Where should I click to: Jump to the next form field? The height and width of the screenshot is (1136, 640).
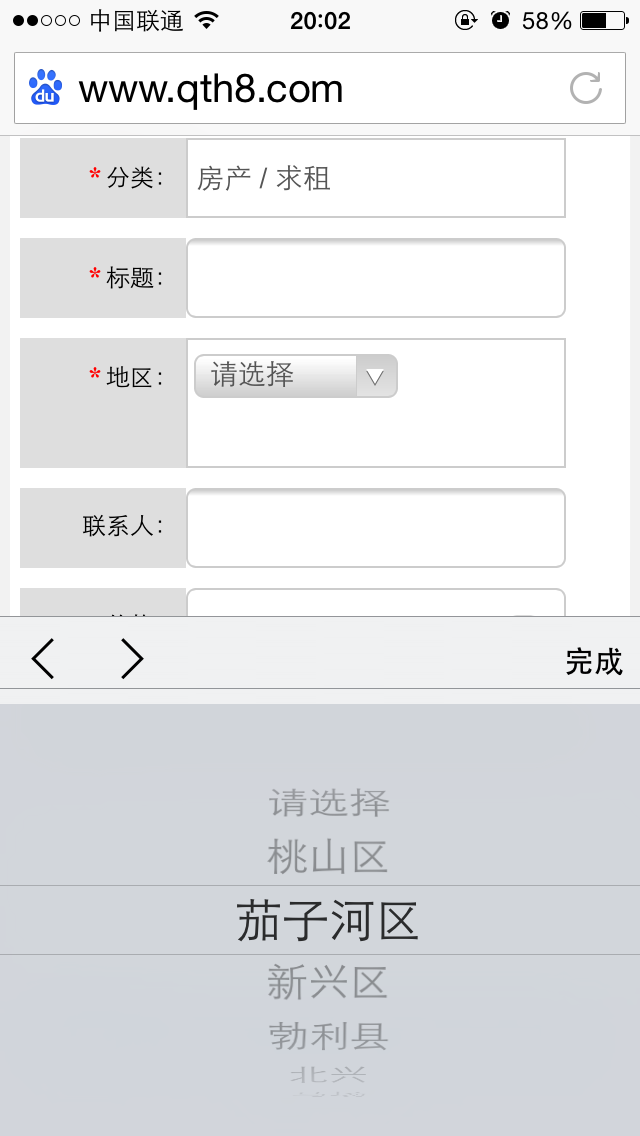click(x=131, y=659)
